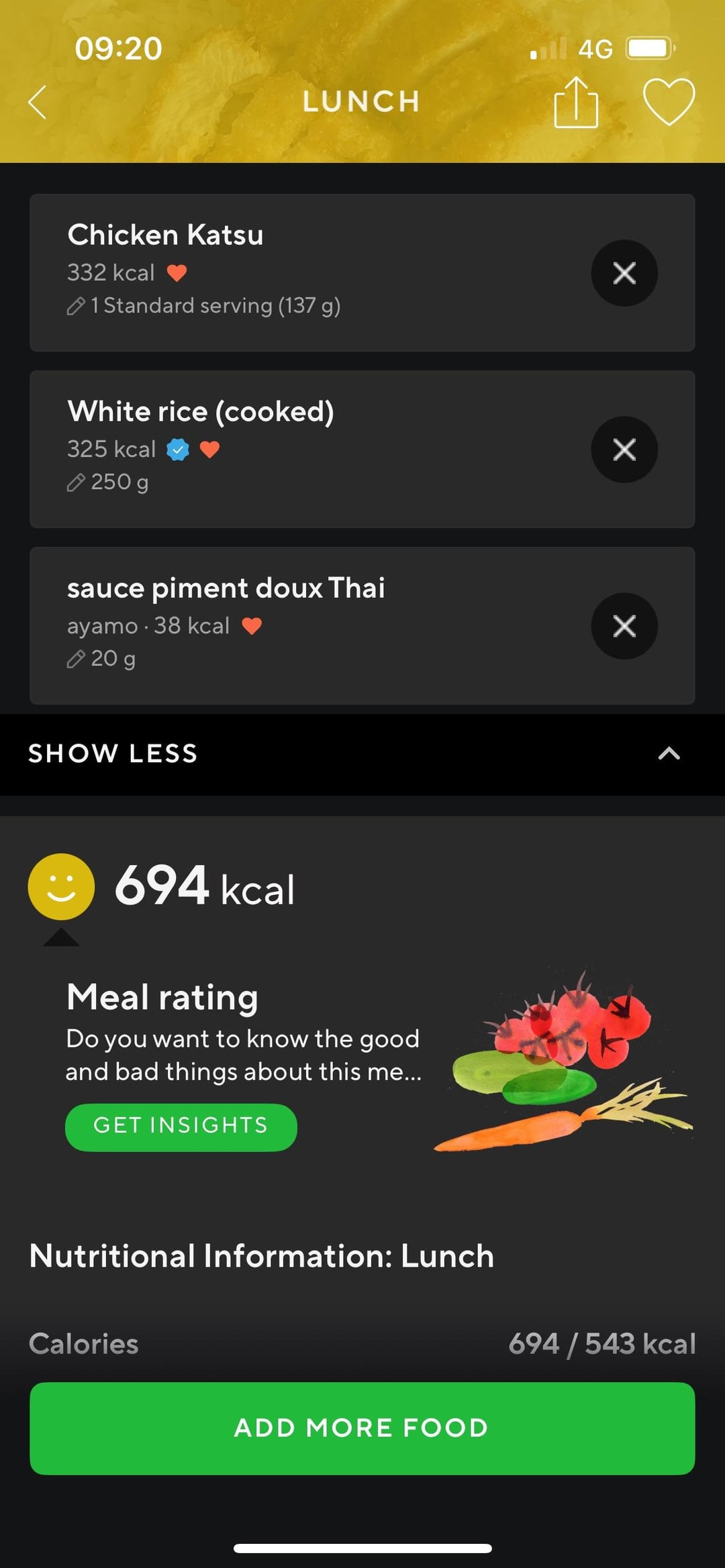Add more food to lunch
The width and height of the screenshot is (725, 1568).
point(362,1428)
